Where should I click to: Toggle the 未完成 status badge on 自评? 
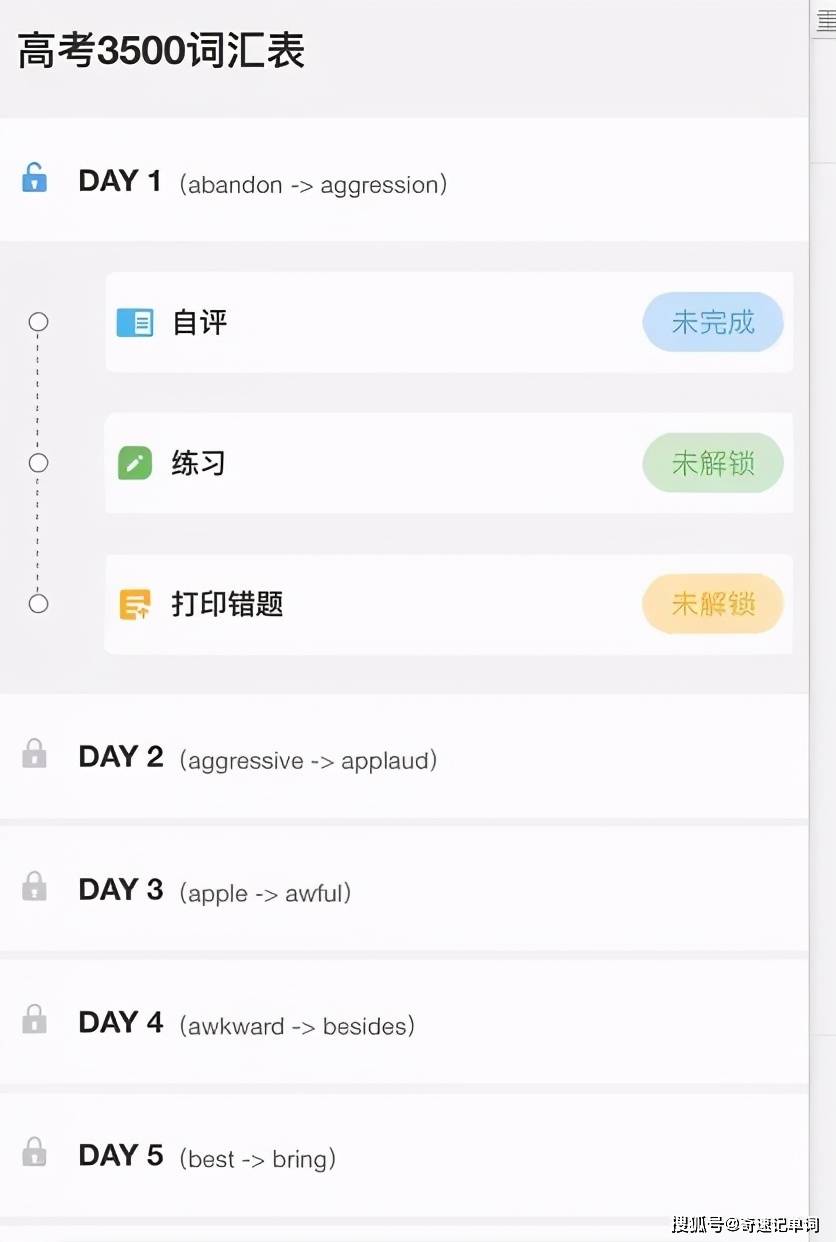pyautogui.click(x=713, y=322)
